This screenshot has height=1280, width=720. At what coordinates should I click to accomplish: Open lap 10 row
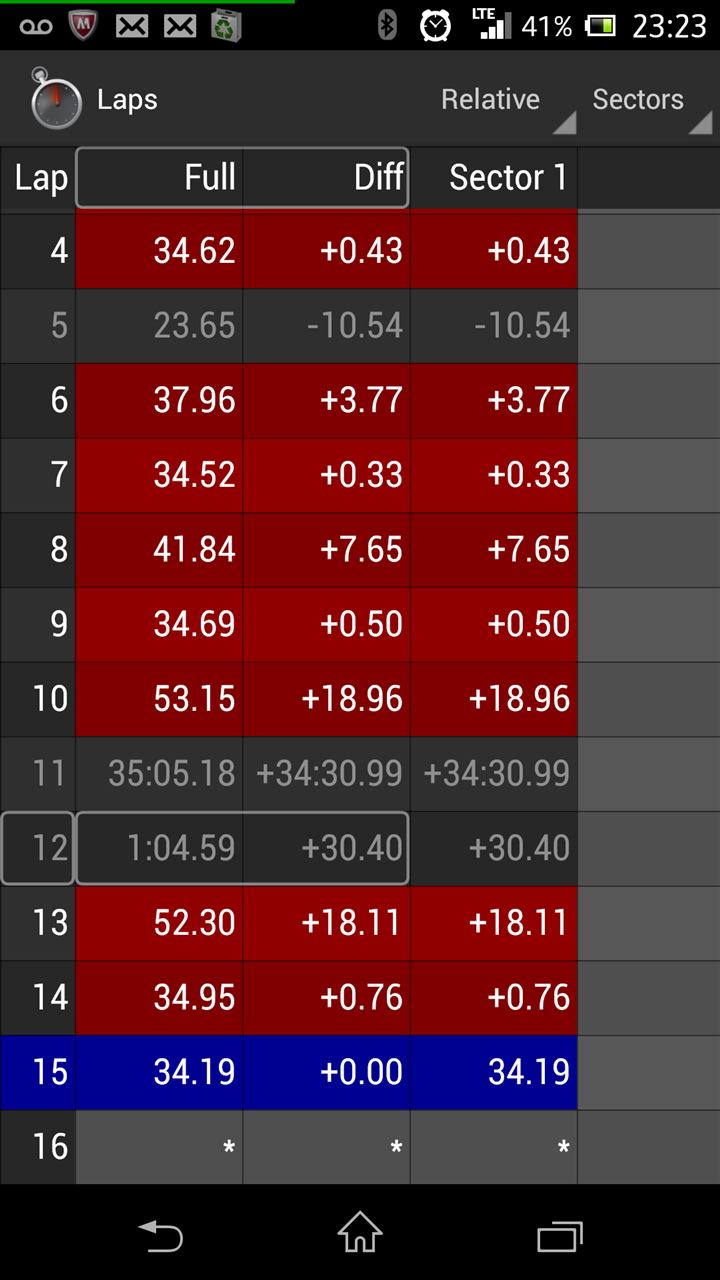tap(360, 698)
